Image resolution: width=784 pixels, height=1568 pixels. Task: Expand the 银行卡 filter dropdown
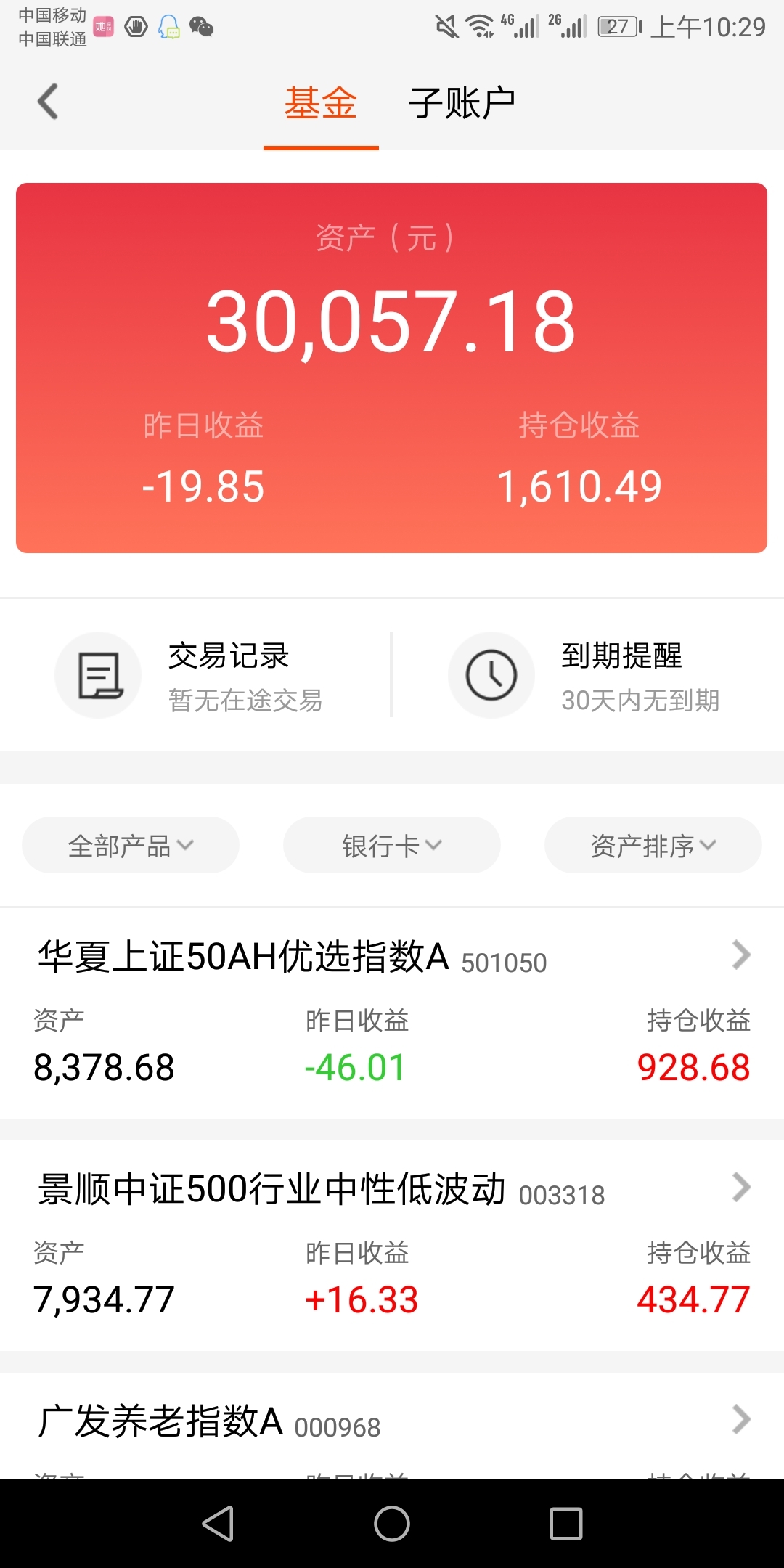pos(392,845)
